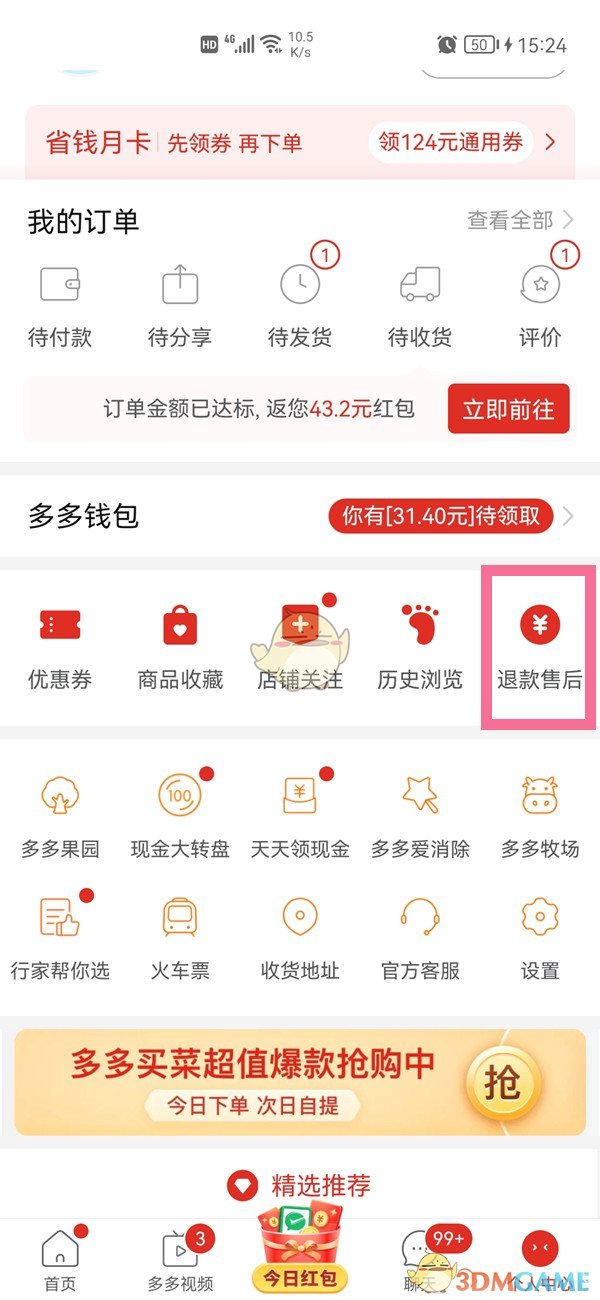Switch to 首页 home tab
The width and height of the screenshot is (600, 1300).
click(x=60, y=1260)
